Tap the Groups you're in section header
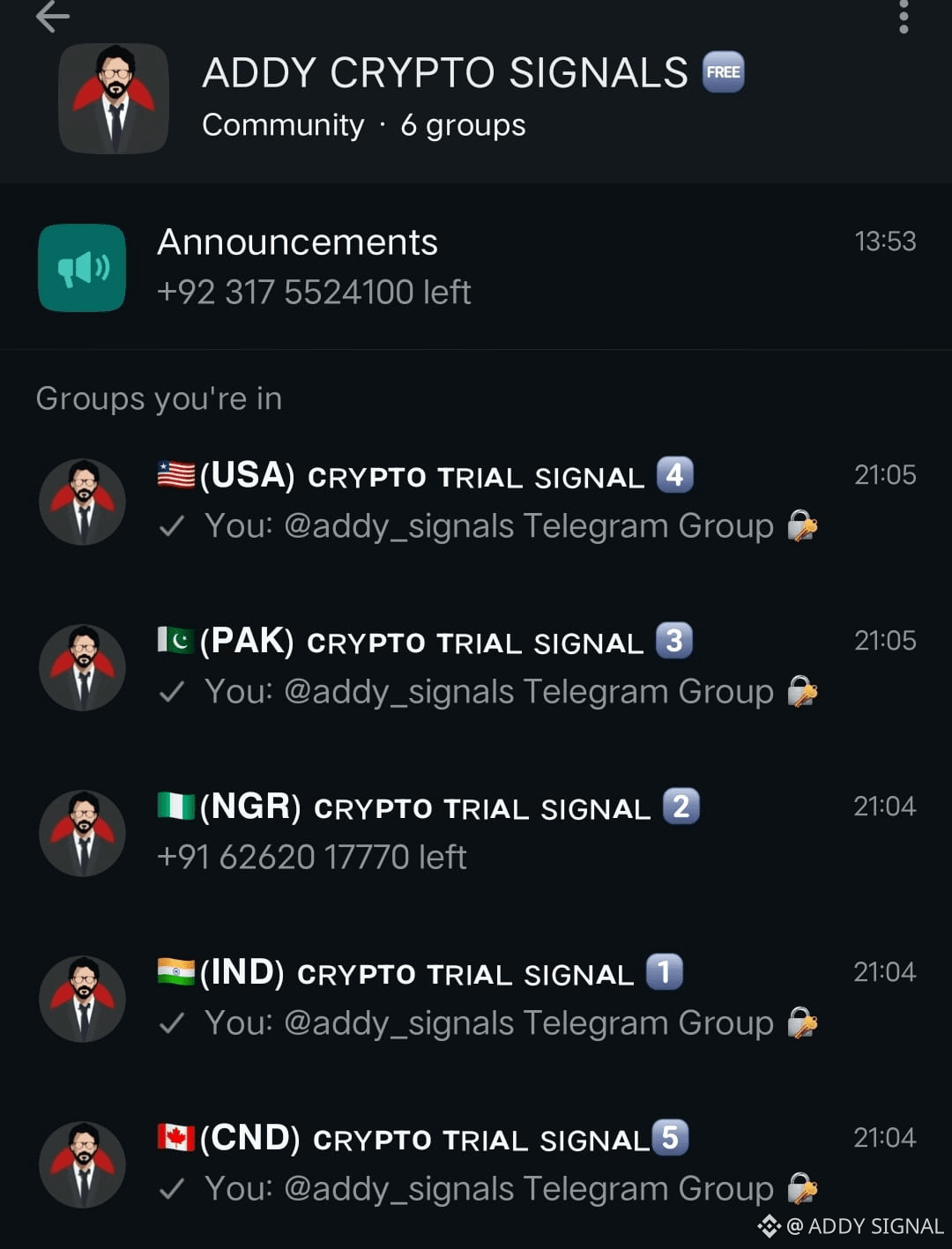952x1249 pixels. tap(159, 398)
